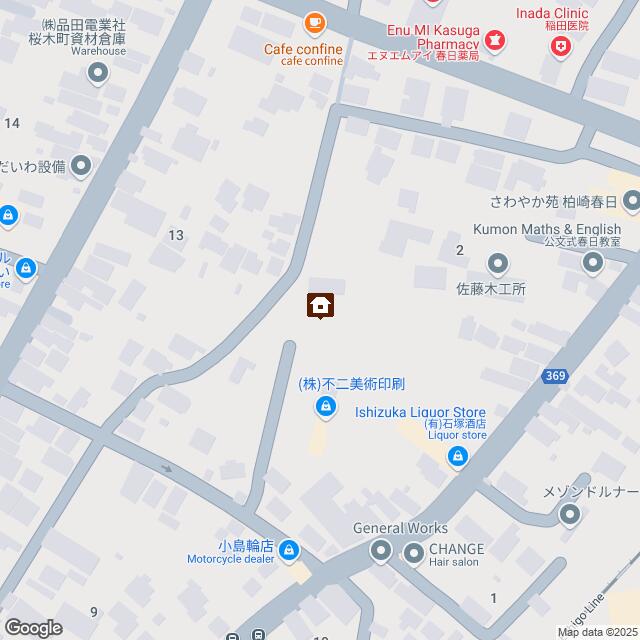Open the 桜木町資材倉庫 Warehouse pin
This screenshot has height=640, width=640.
coord(98,72)
